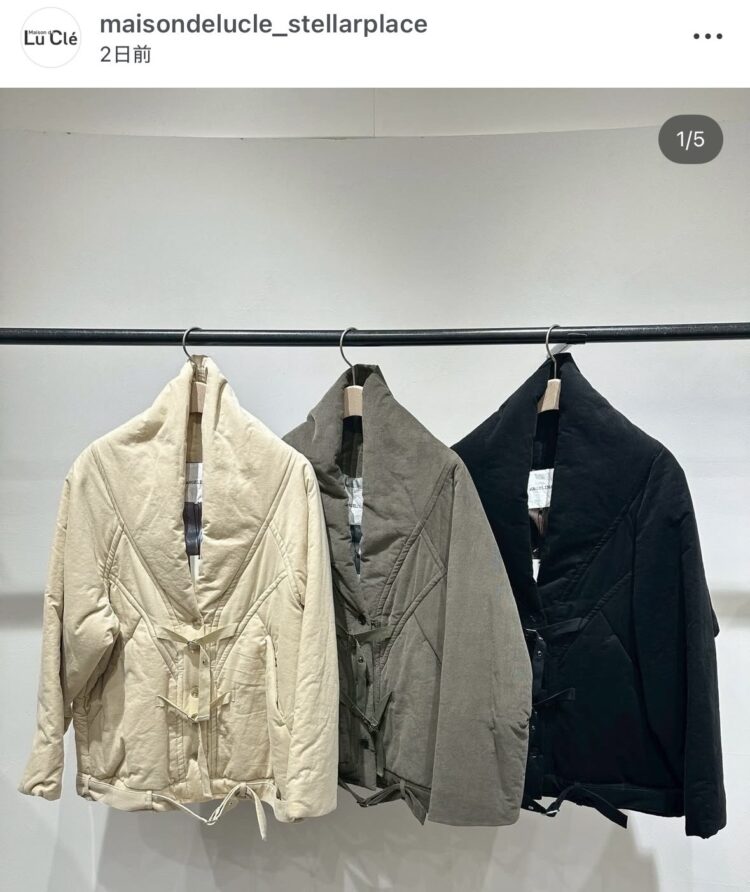
Task: Open the Maison de Lu Clé profile picture
Action: pos(50,38)
